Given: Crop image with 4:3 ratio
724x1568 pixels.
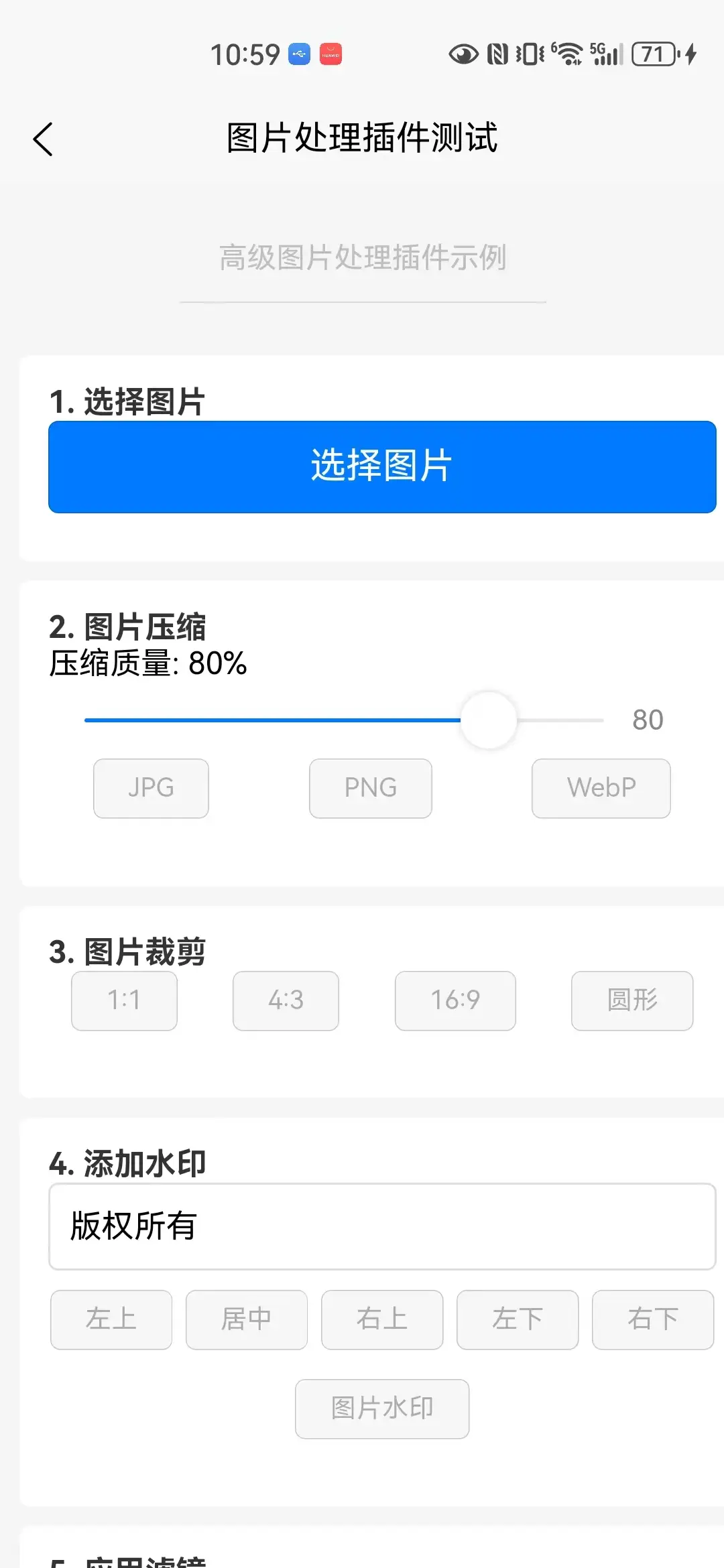Looking at the screenshot, I should [x=286, y=1000].
